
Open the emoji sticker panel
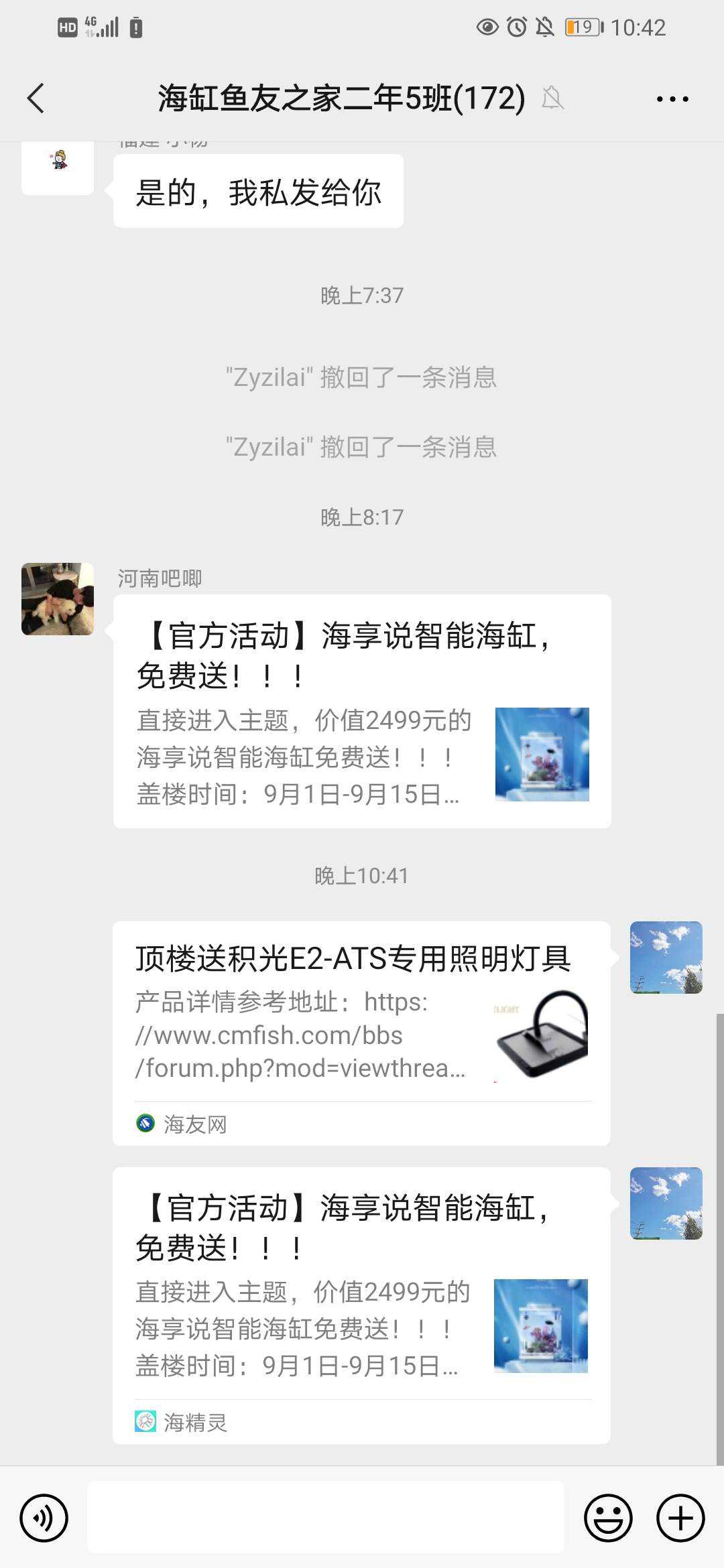[x=608, y=1518]
